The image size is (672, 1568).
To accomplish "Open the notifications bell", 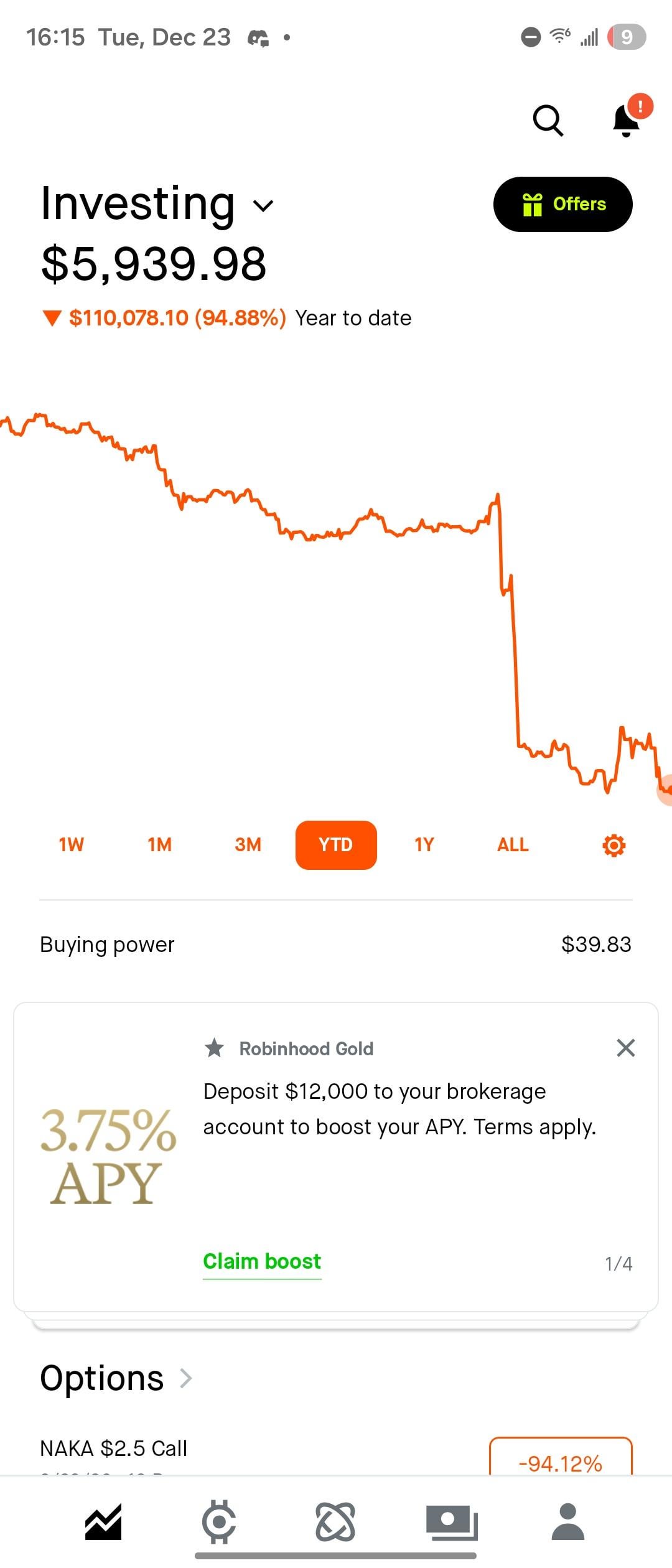I will 627,120.
